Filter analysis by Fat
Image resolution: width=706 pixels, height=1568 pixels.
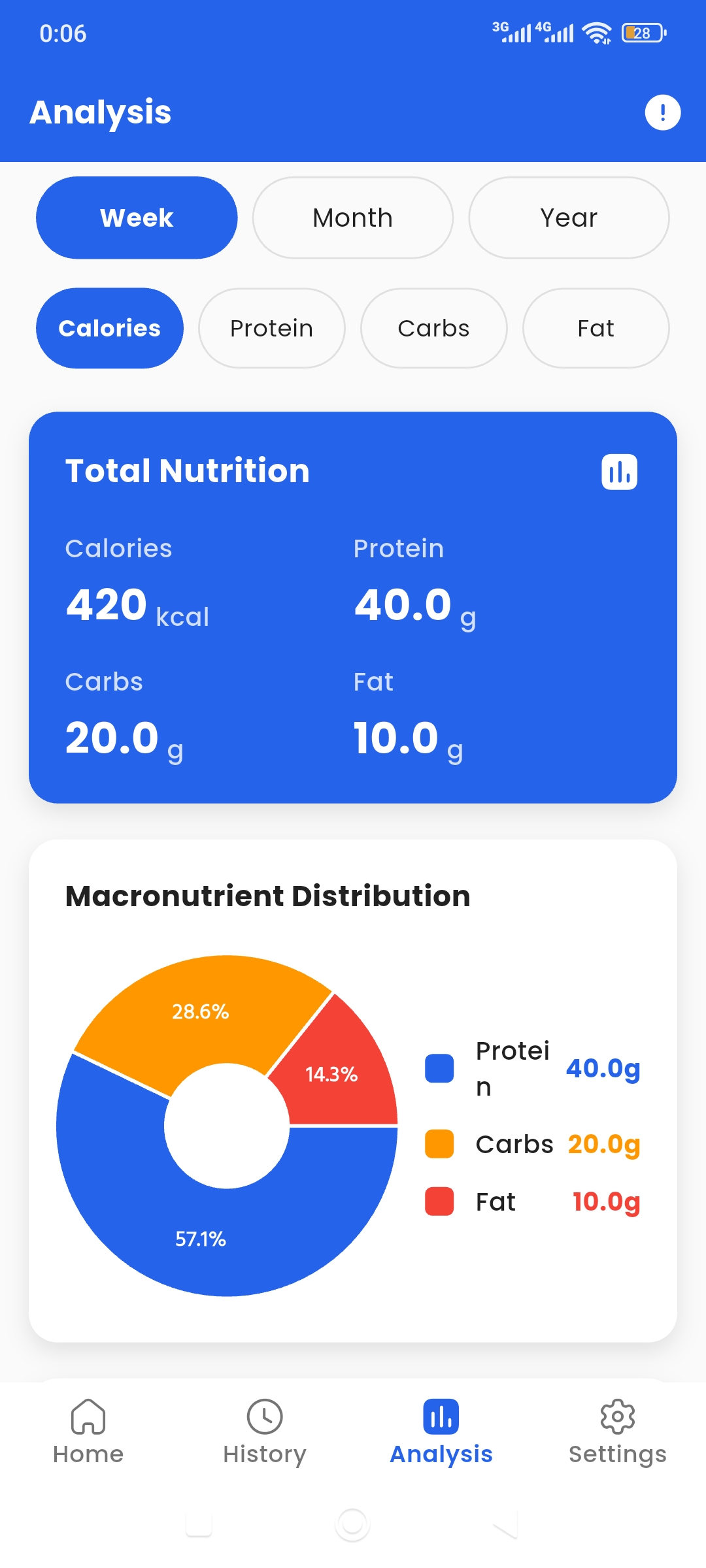pos(596,328)
